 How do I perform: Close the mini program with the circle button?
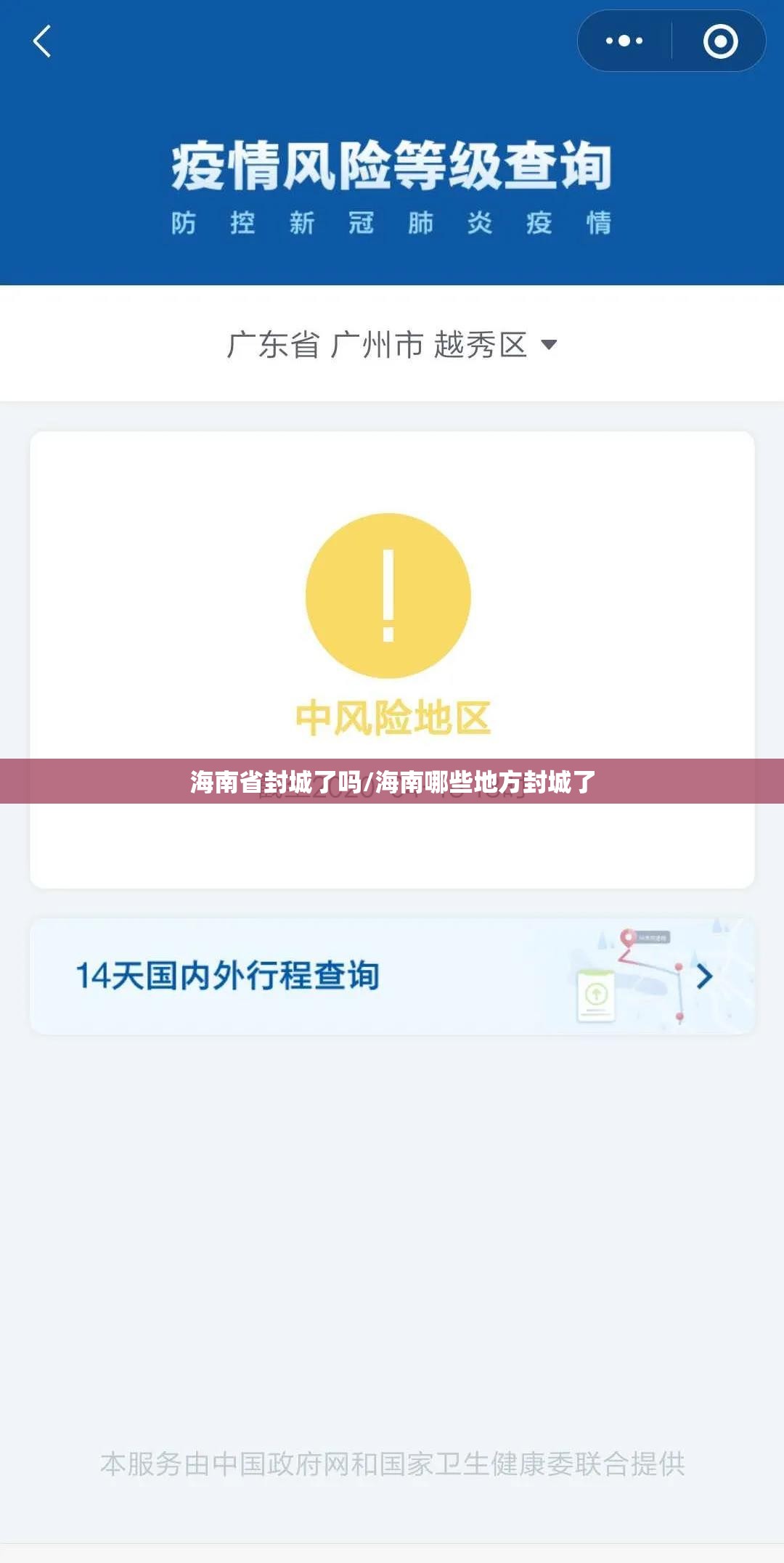coord(720,41)
